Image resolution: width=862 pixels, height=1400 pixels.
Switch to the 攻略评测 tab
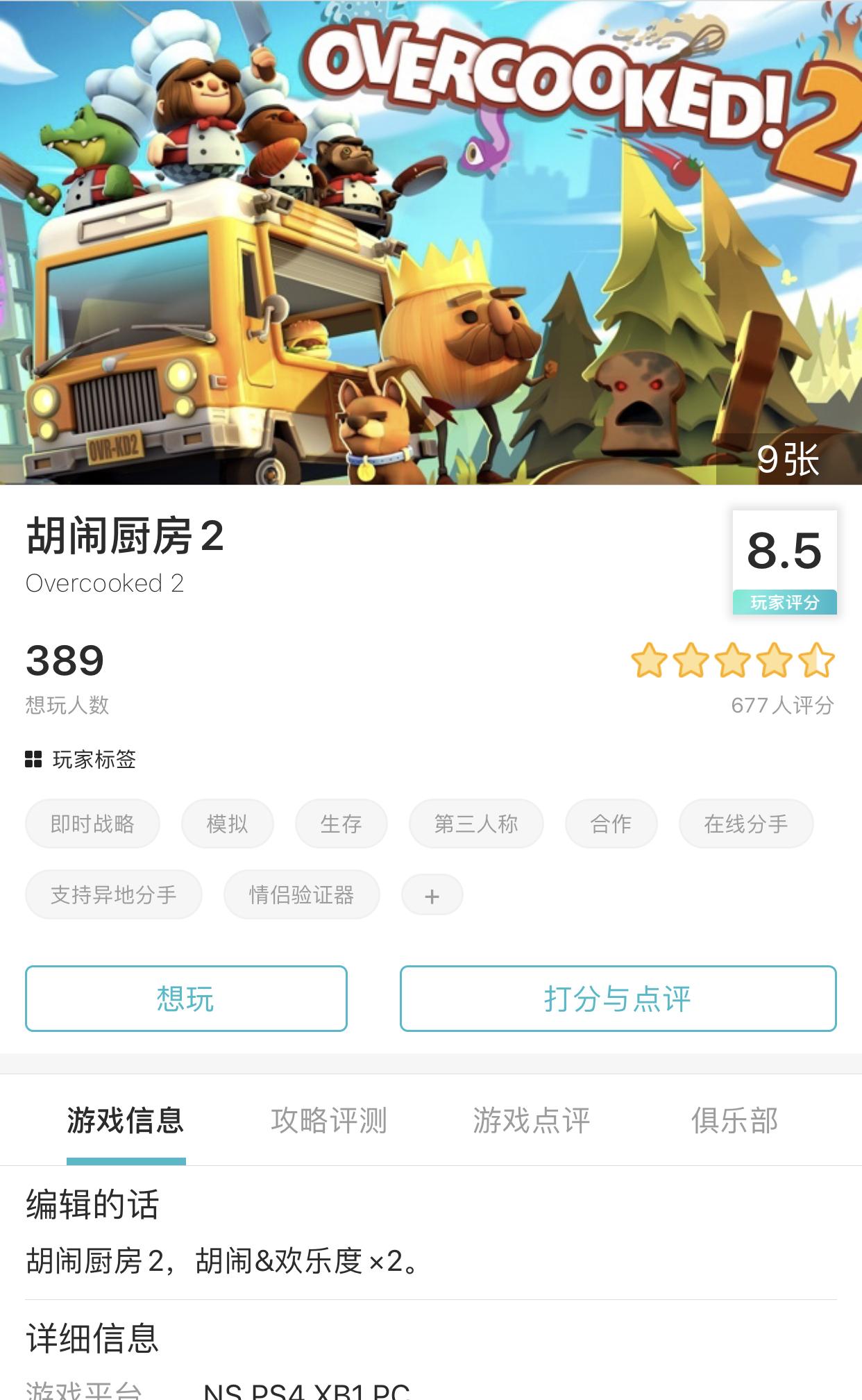point(329,1120)
